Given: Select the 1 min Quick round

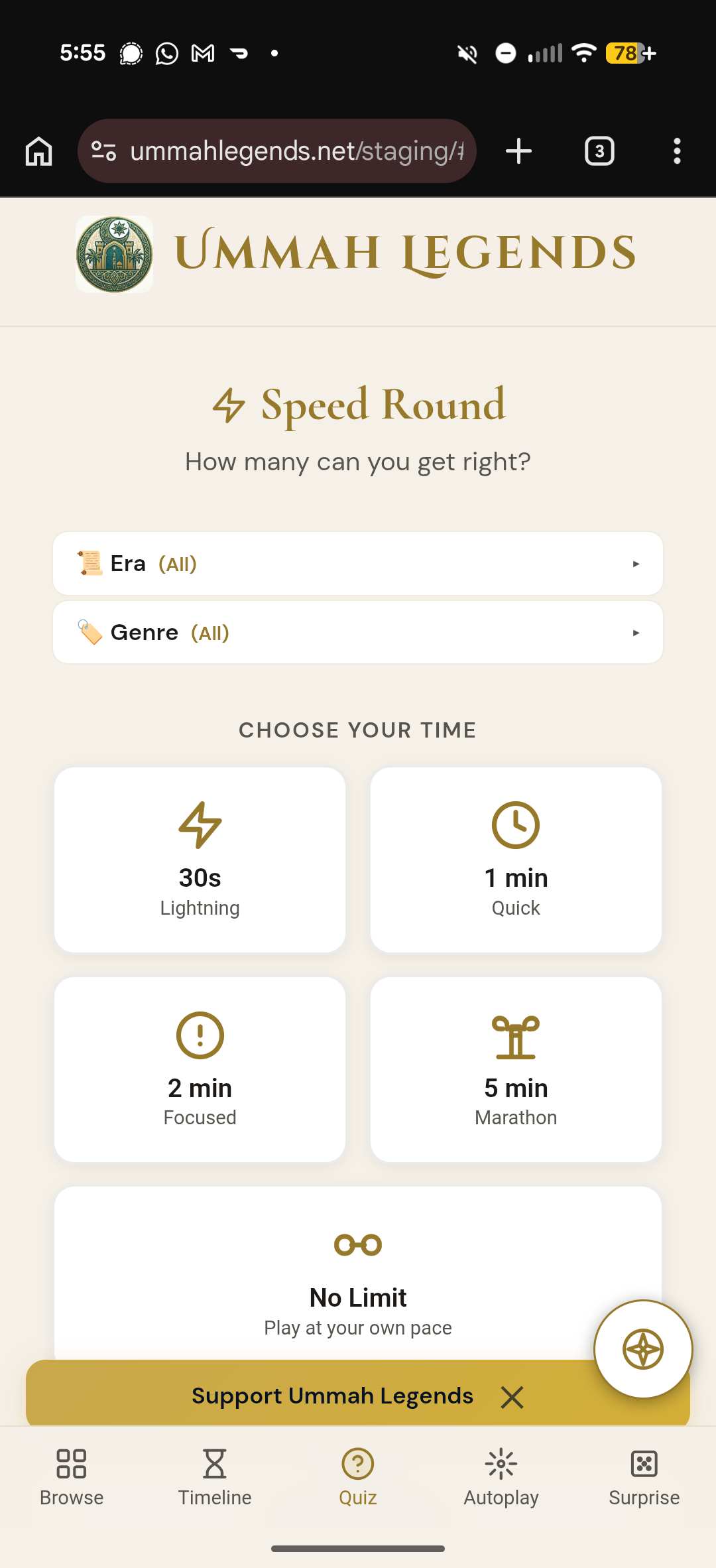Looking at the screenshot, I should point(516,860).
